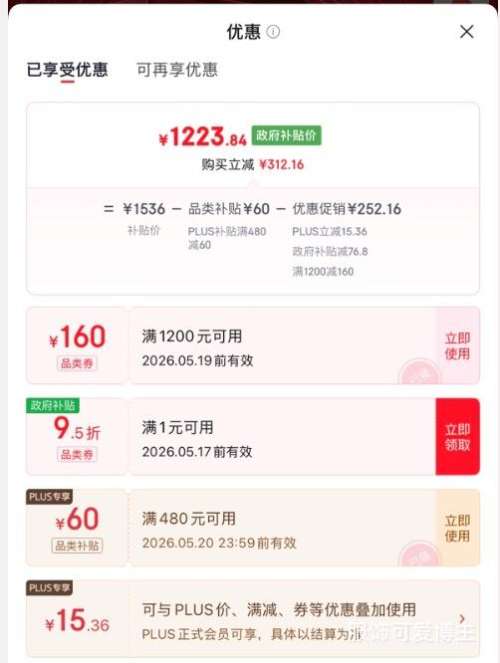Image resolution: width=500 pixels, height=663 pixels.
Task: Close the 优惠 panel
Action: [x=467, y=32]
